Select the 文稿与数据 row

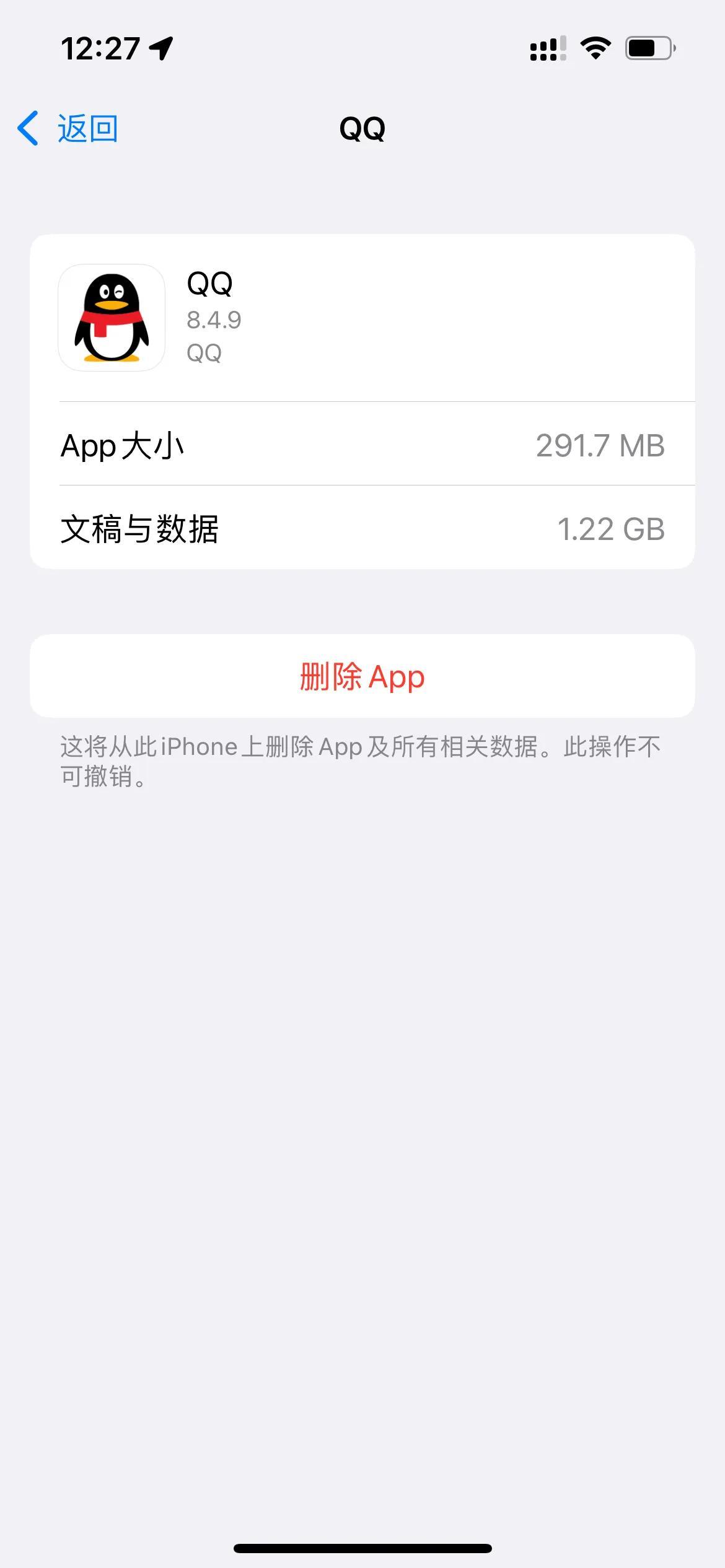pyautogui.click(x=362, y=528)
